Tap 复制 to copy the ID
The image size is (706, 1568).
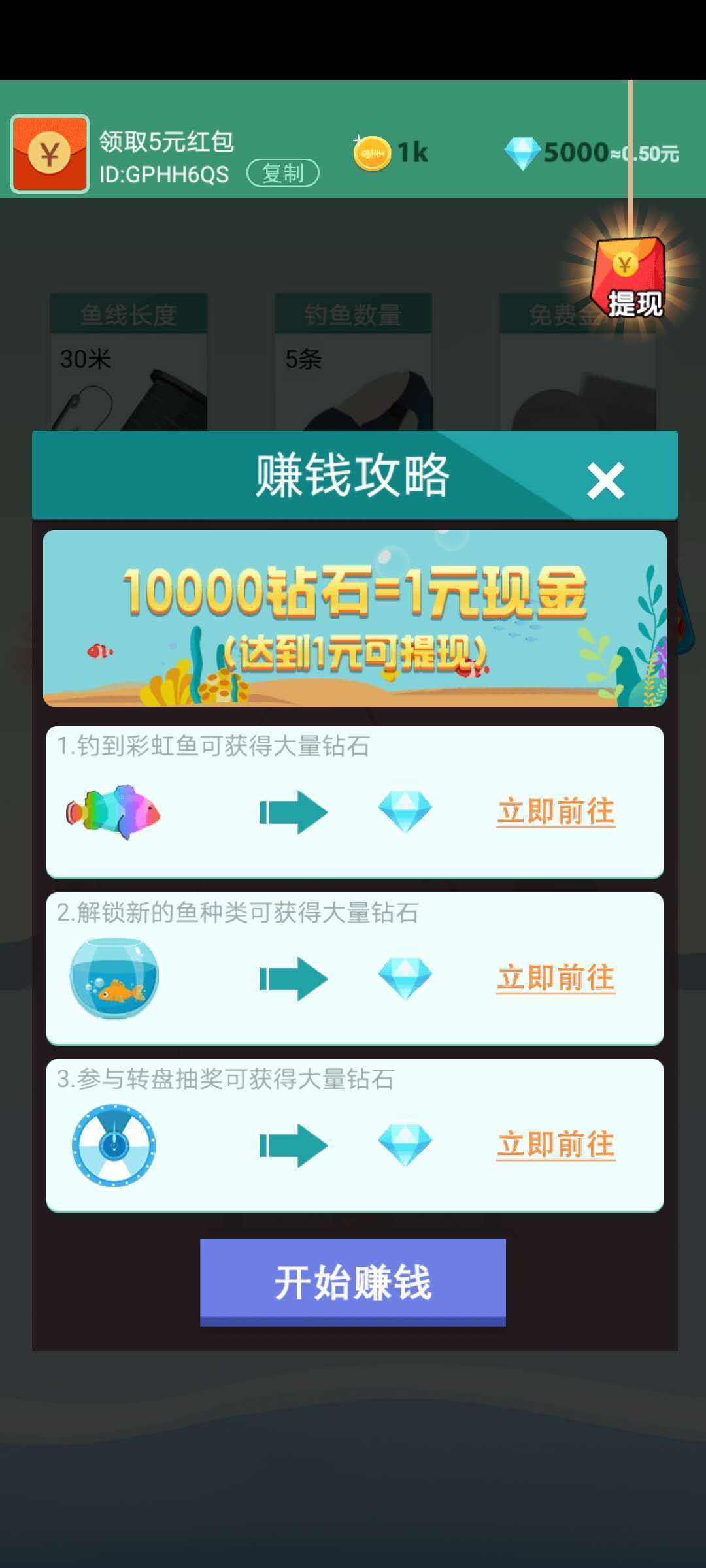(284, 174)
